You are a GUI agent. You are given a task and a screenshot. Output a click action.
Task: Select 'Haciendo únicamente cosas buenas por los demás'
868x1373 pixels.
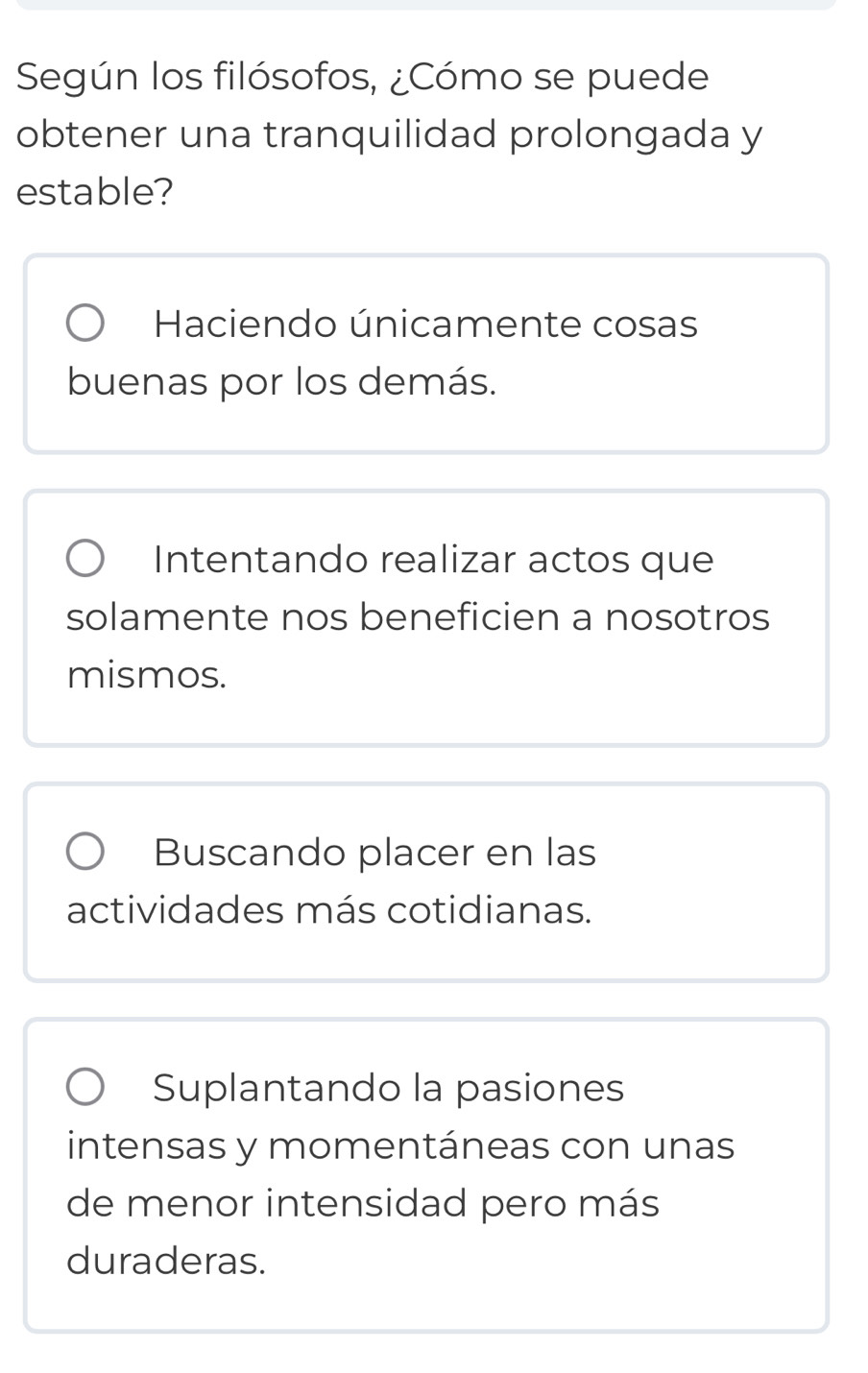(x=85, y=324)
